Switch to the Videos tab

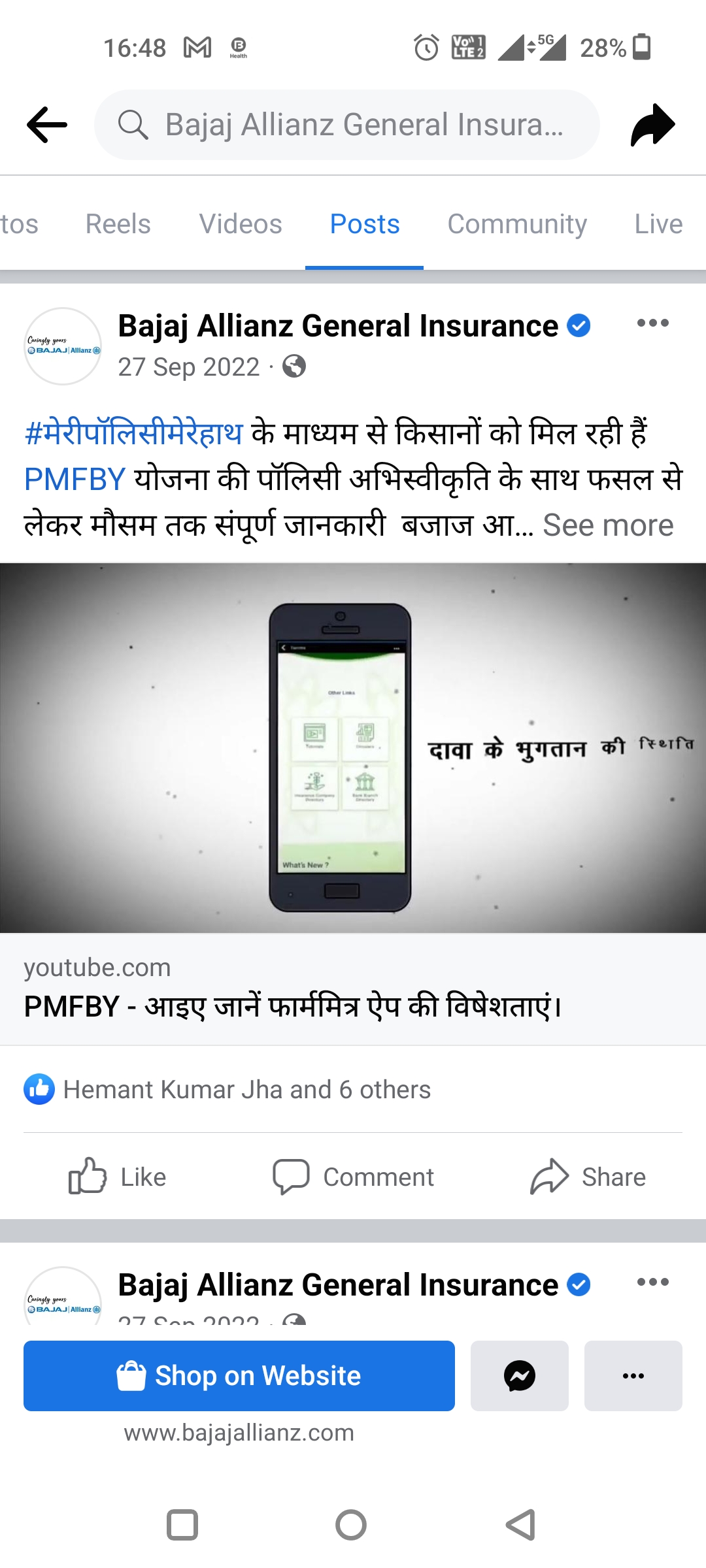pyautogui.click(x=241, y=224)
